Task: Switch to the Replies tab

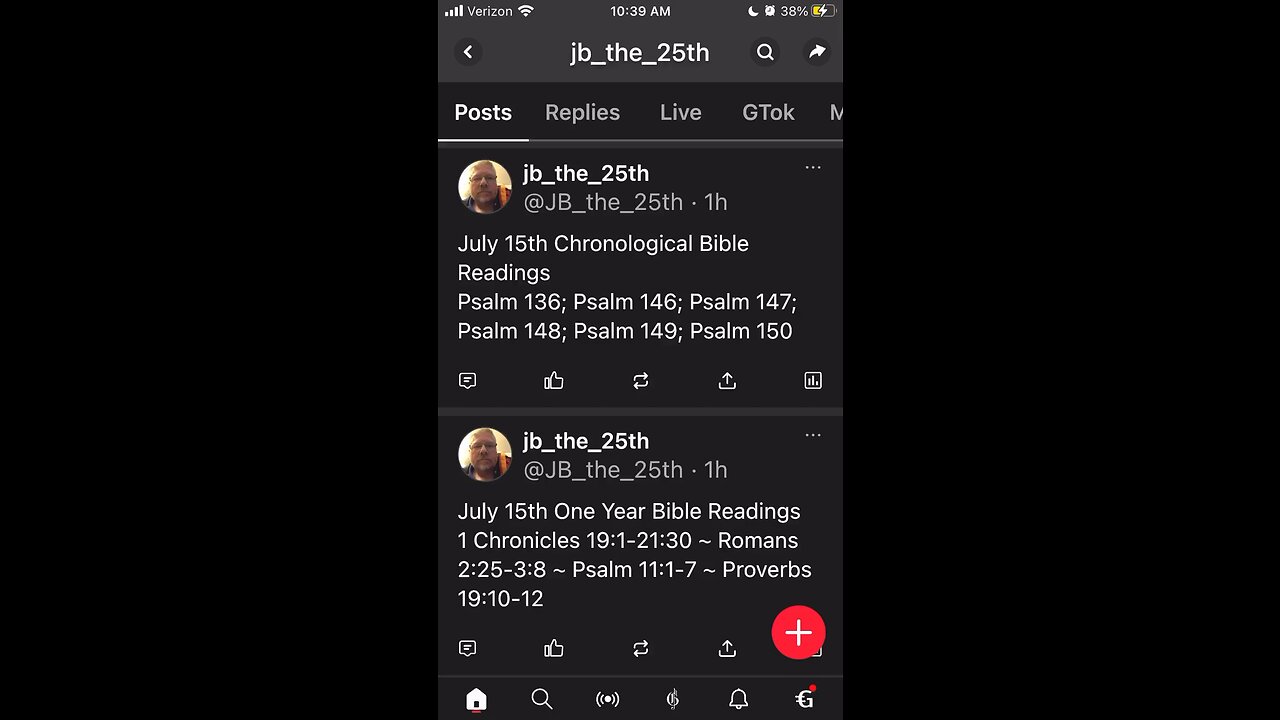Action: 582,113
